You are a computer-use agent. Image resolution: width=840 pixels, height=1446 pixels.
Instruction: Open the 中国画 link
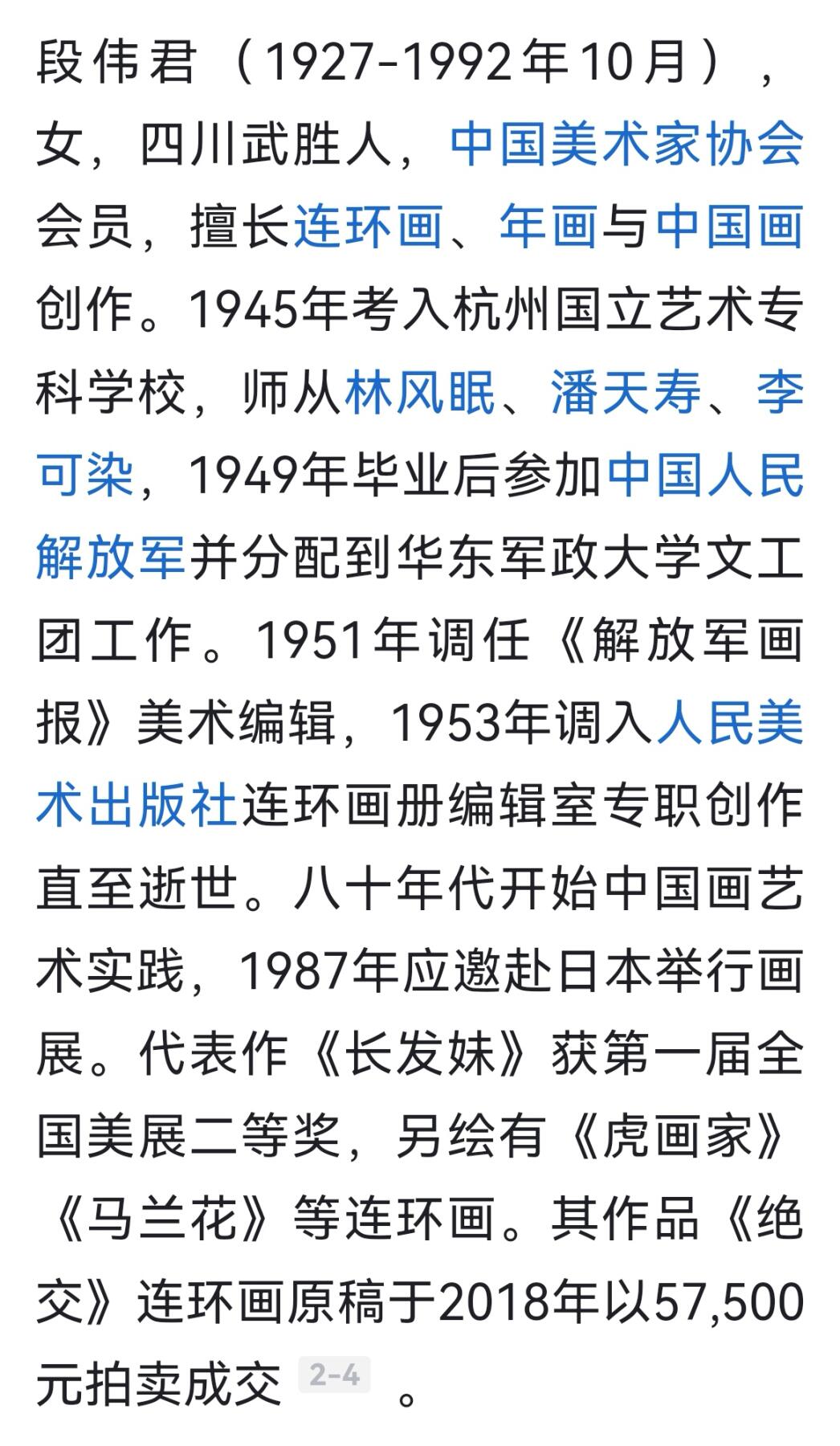click(729, 227)
